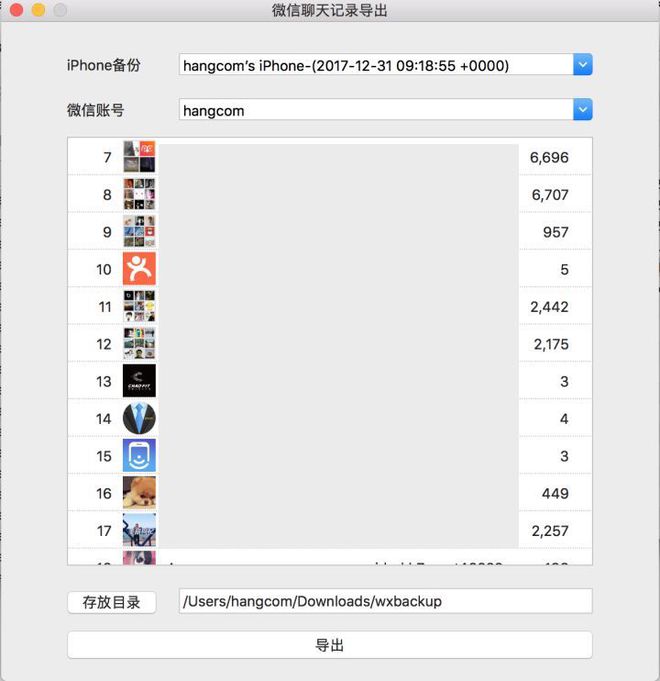The height and width of the screenshot is (681, 660).
Task: Pick row 12 with 2,175 messages
Action: pos(330,344)
